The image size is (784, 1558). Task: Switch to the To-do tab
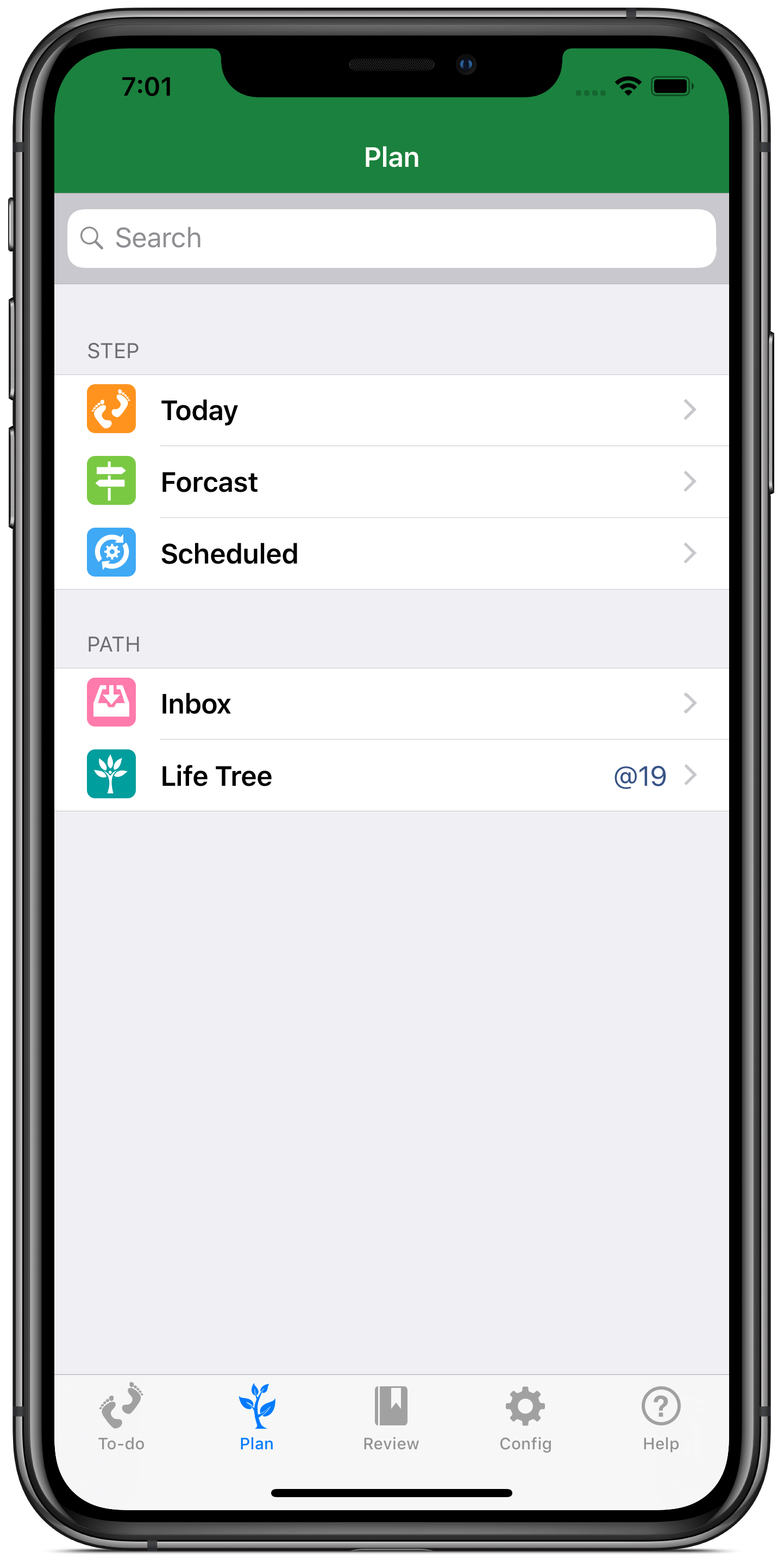[122, 1417]
